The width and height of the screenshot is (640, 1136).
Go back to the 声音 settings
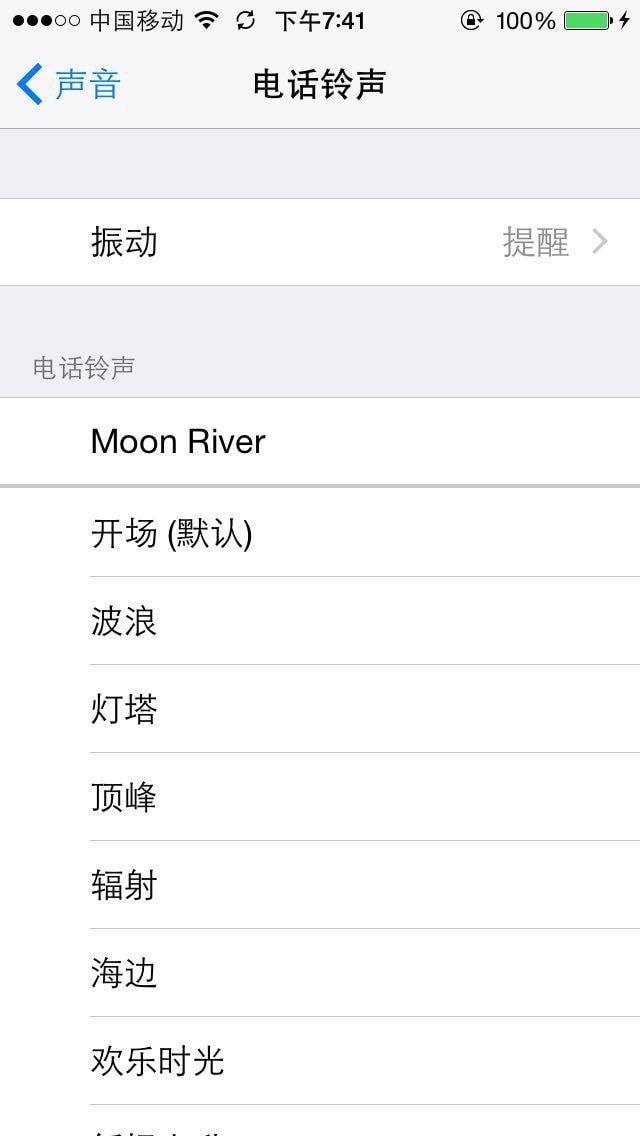(68, 84)
